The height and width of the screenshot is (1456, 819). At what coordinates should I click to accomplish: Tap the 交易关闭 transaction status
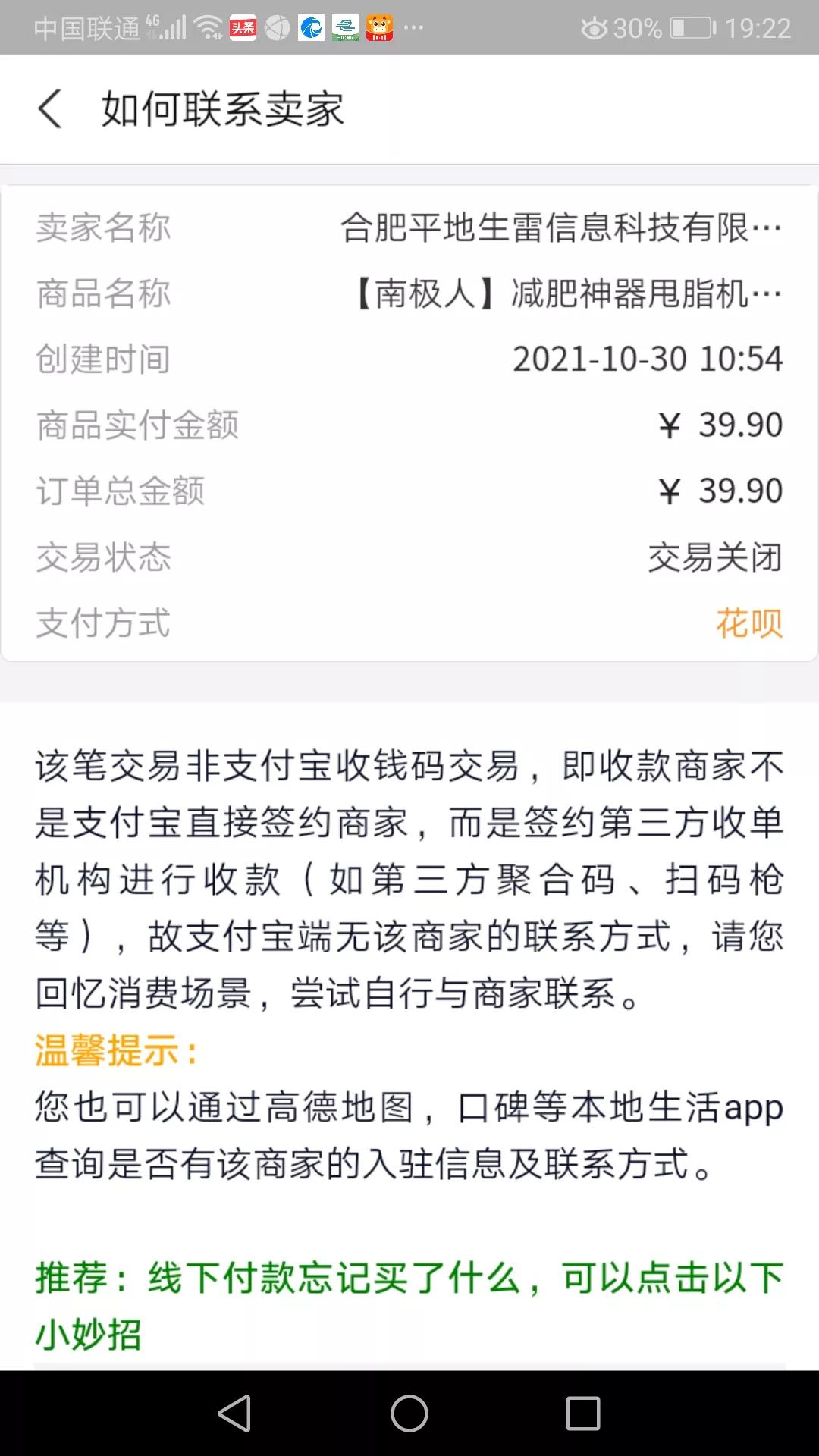tap(714, 557)
